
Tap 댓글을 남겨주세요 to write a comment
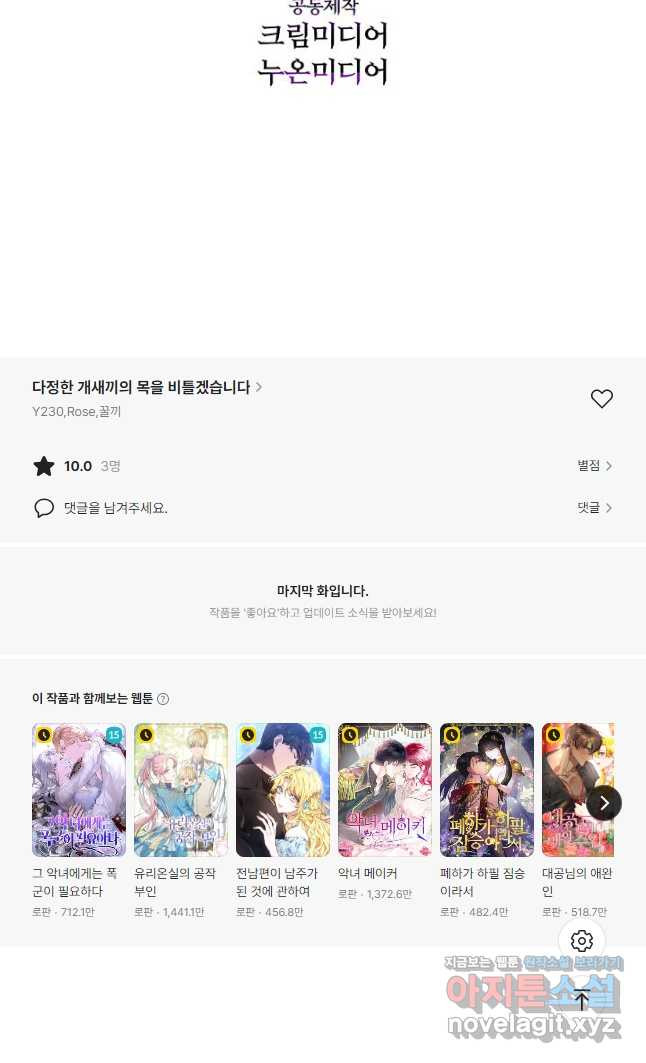[115, 508]
